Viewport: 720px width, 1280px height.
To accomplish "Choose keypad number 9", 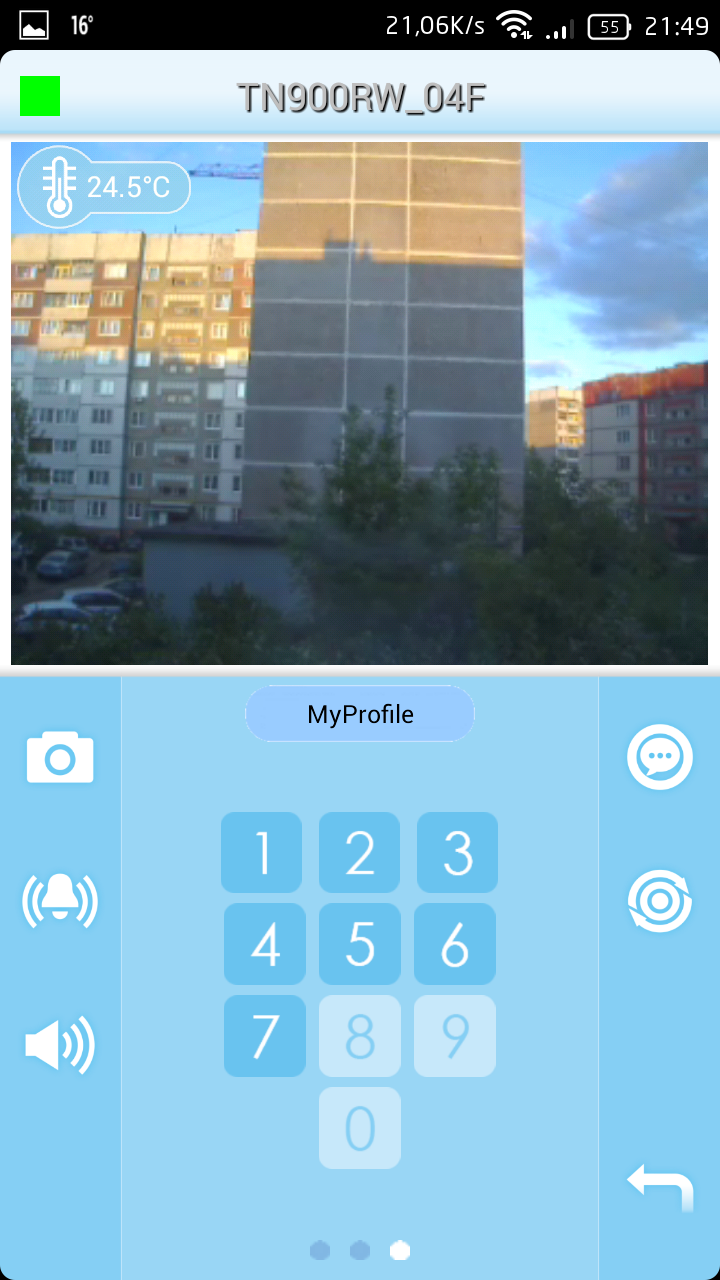I will point(455,1036).
